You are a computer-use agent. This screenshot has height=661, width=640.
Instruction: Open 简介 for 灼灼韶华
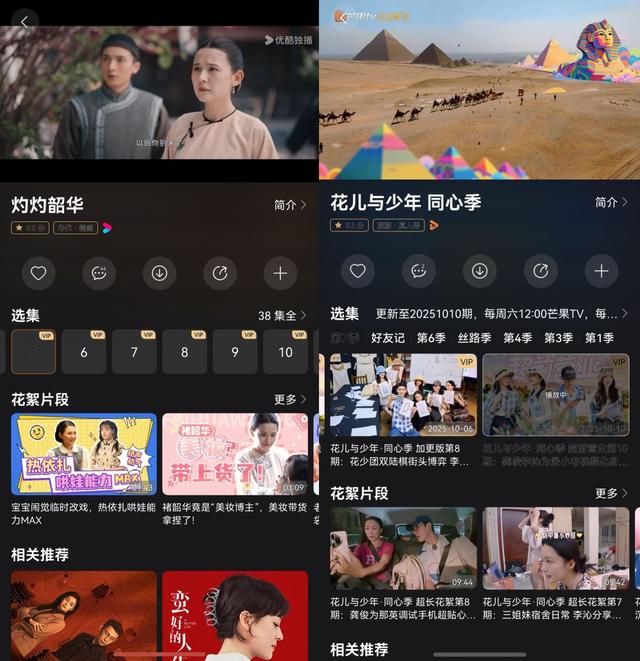coord(290,204)
